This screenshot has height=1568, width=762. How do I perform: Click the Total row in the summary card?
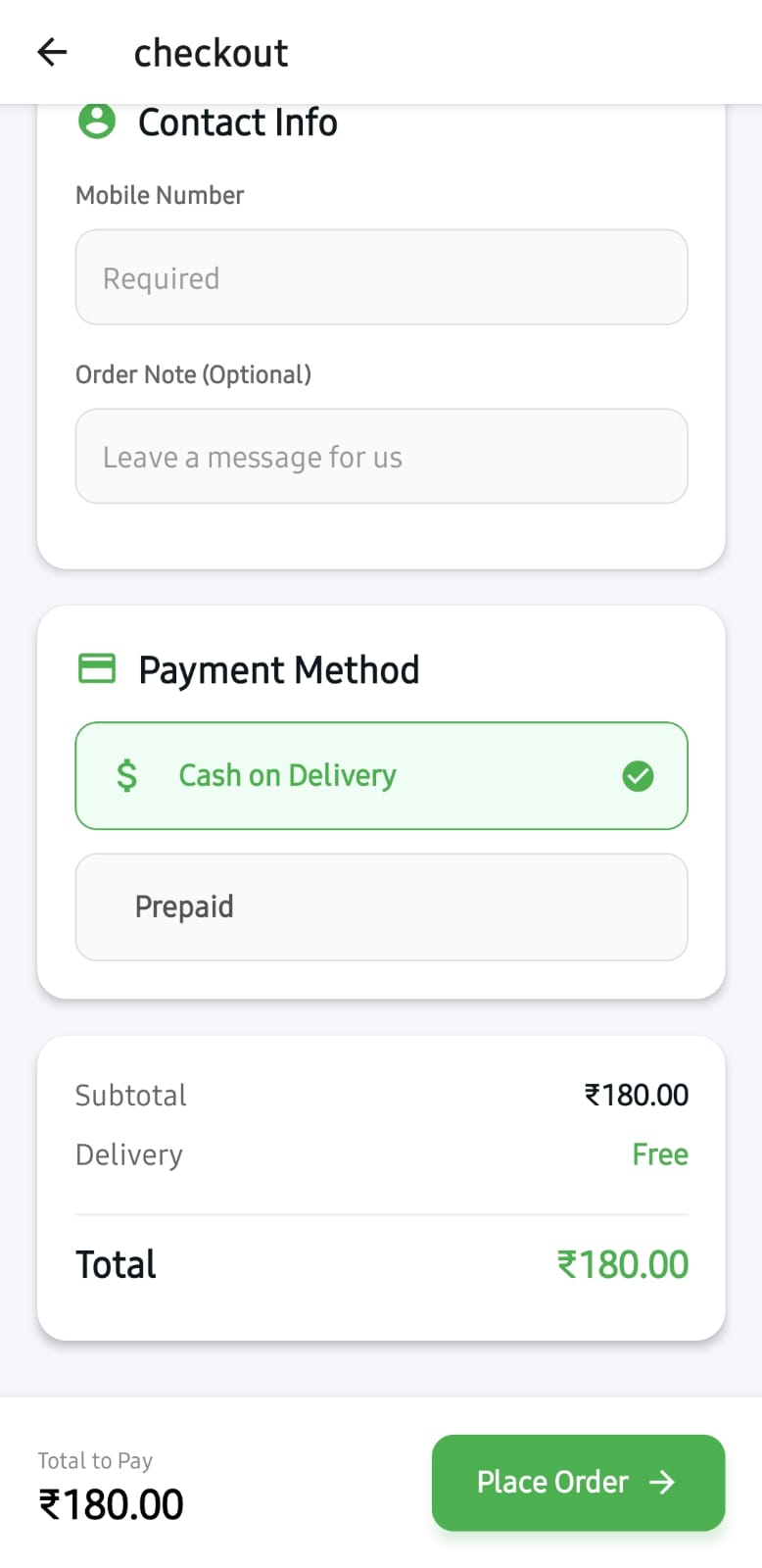click(x=381, y=1263)
